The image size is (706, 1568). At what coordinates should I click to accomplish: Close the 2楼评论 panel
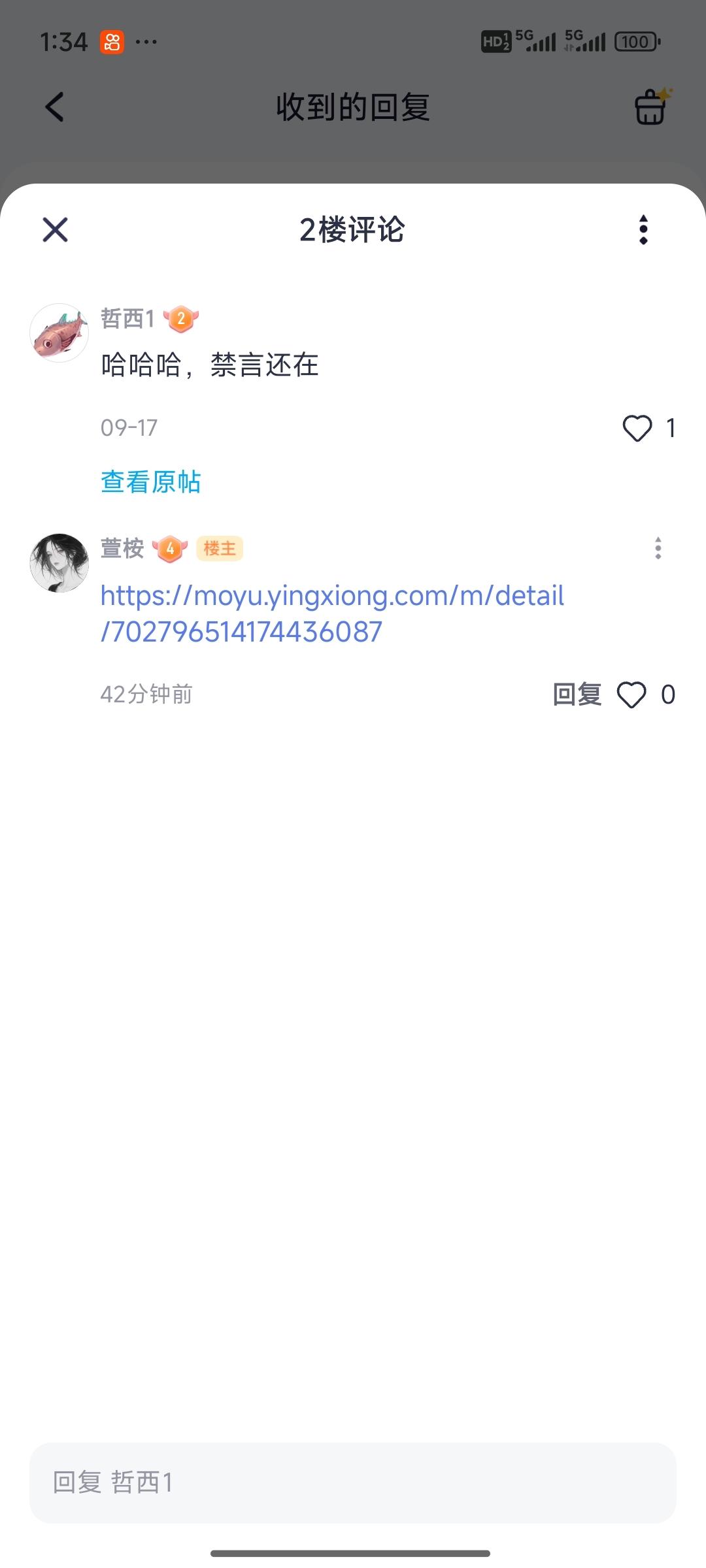coord(55,230)
